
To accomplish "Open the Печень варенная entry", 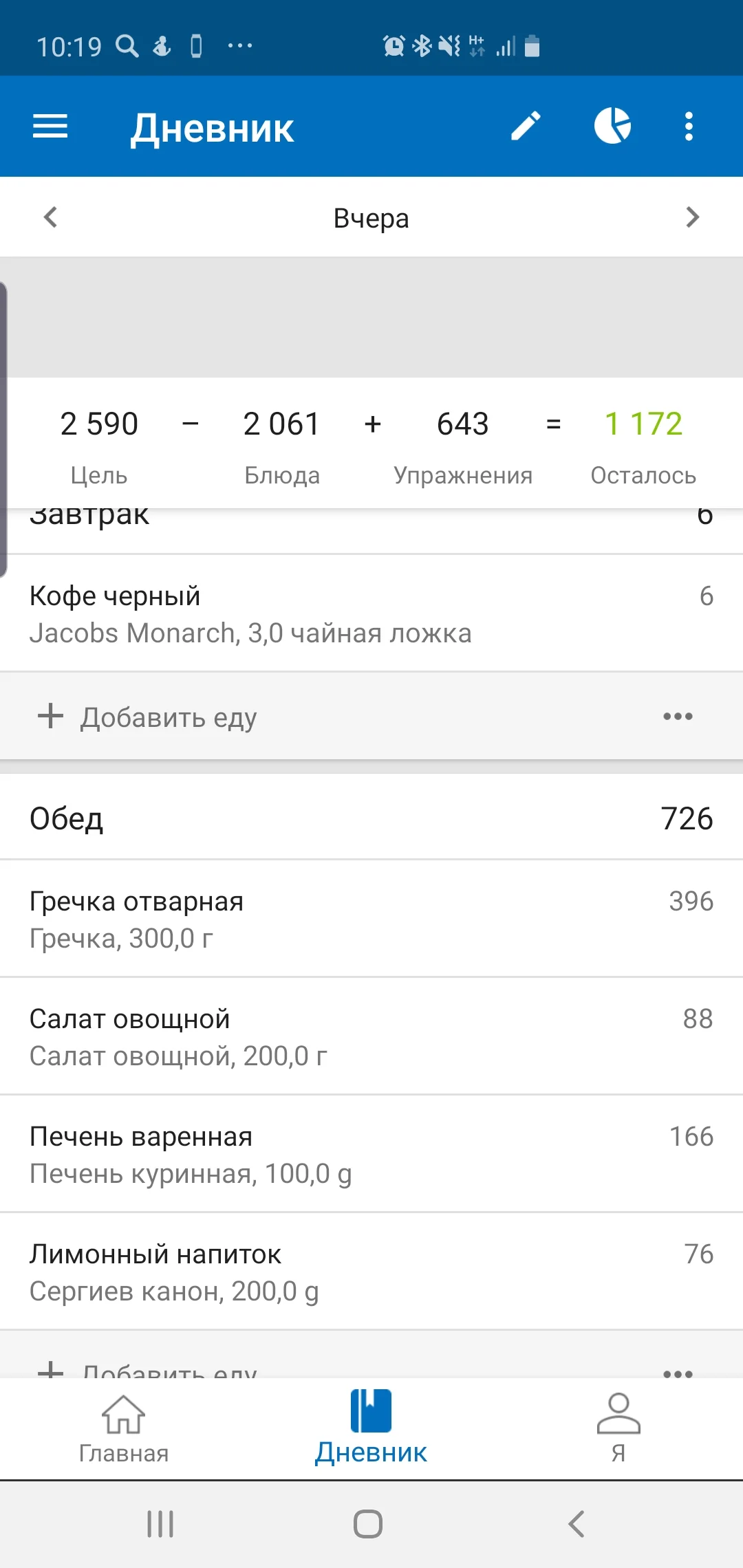I will click(371, 1154).
